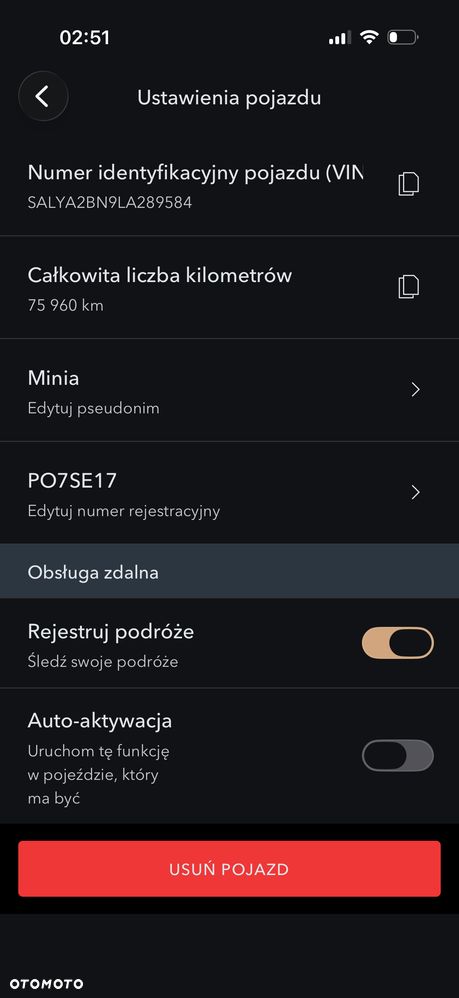Open Minia to edit the nickname
This screenshot has height=998, width=459.
click(229, 390)
